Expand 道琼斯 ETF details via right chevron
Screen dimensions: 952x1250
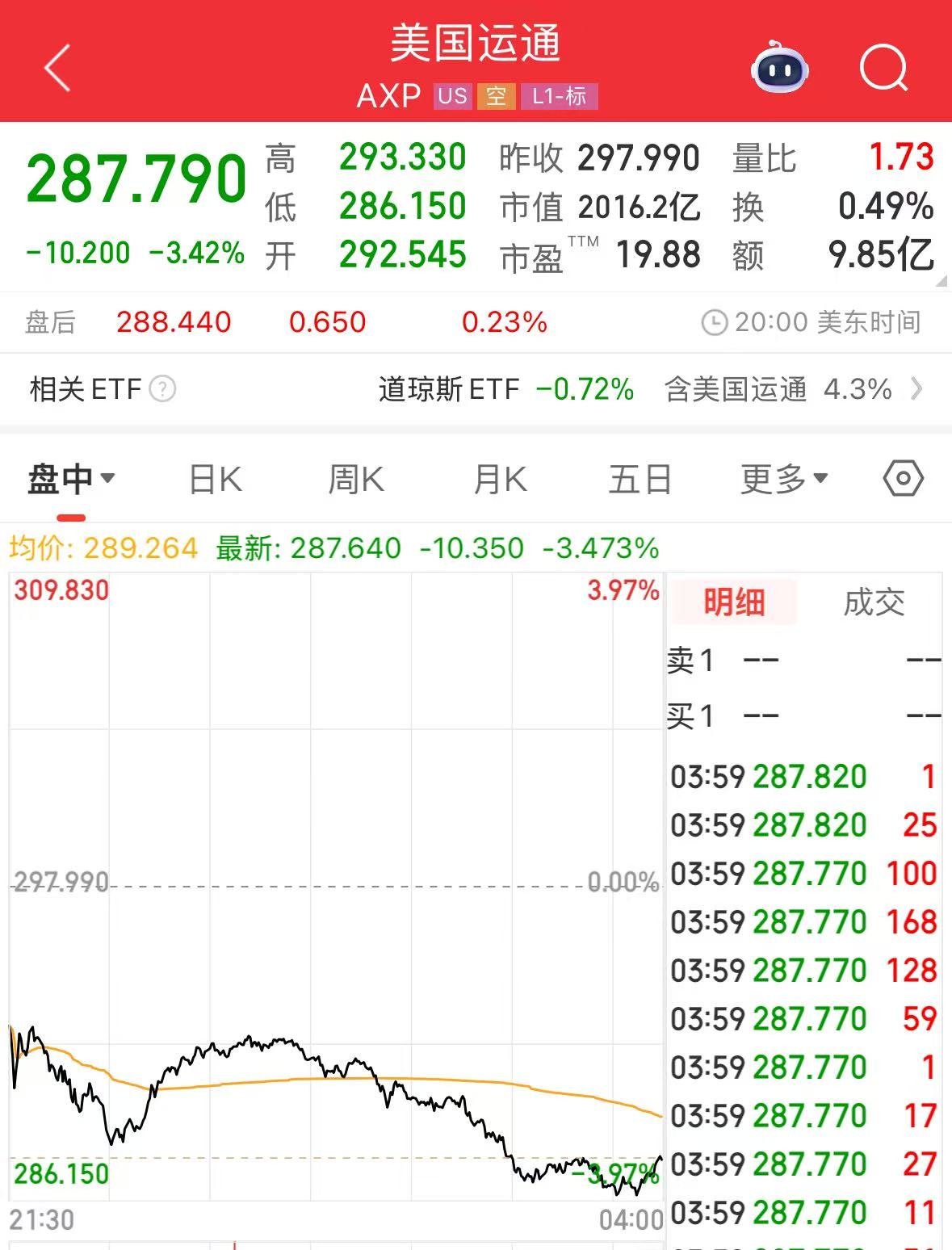pos(917,388)
